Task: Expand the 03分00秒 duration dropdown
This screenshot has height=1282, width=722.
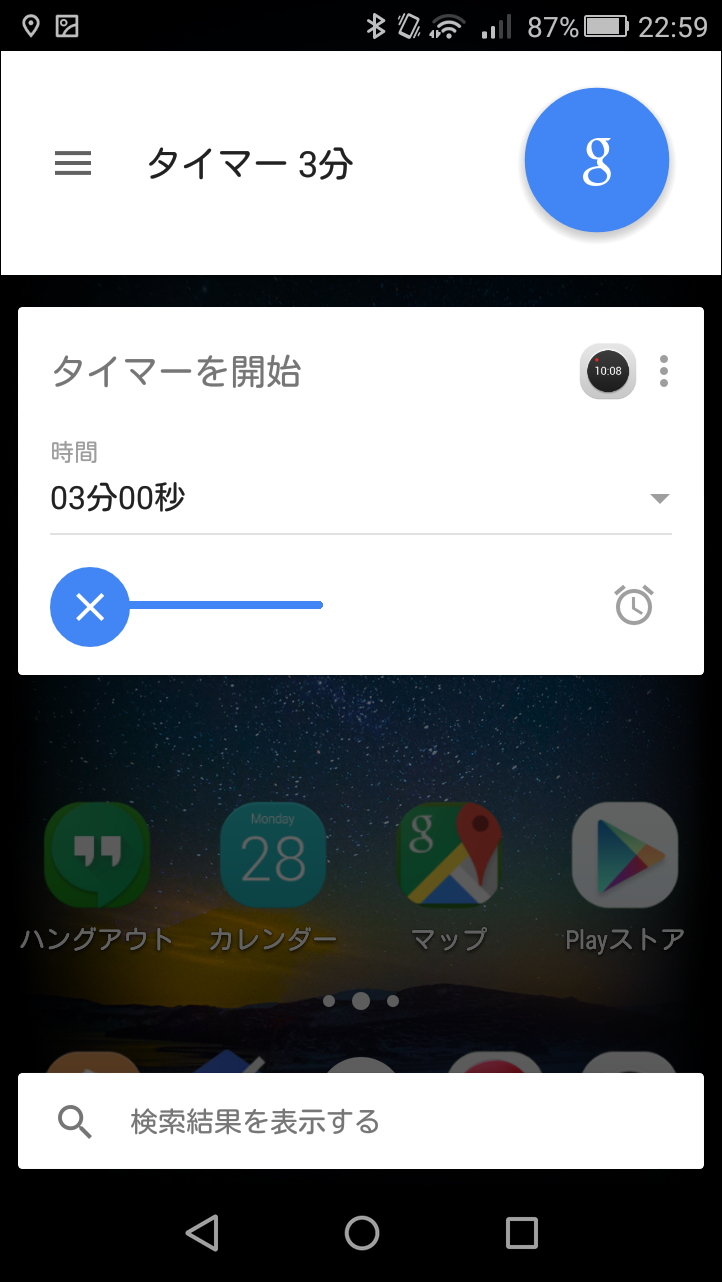Action: pos(120,497)
